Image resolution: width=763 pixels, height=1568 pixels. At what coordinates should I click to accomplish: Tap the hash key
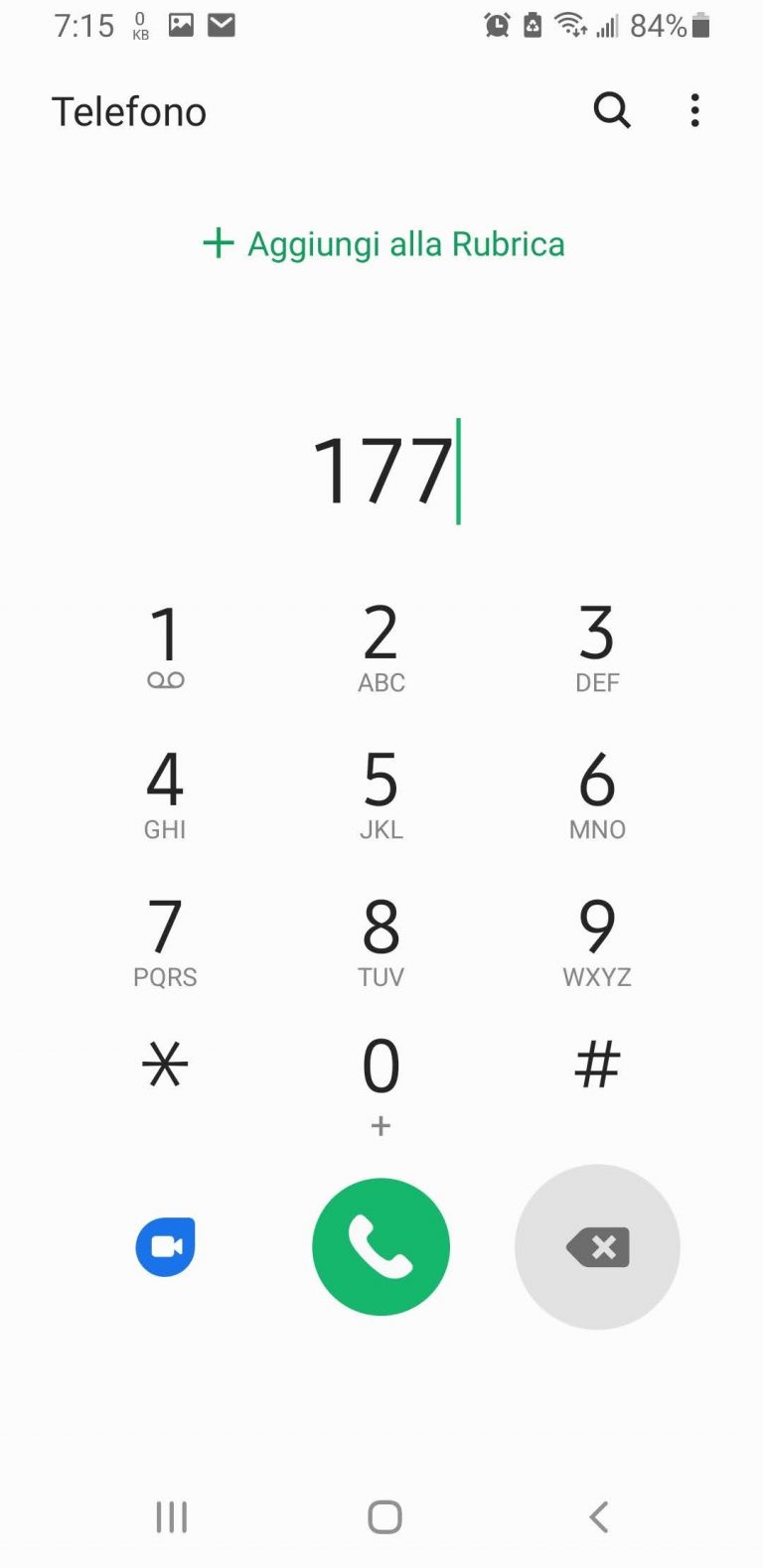(x=597, y=1066)
